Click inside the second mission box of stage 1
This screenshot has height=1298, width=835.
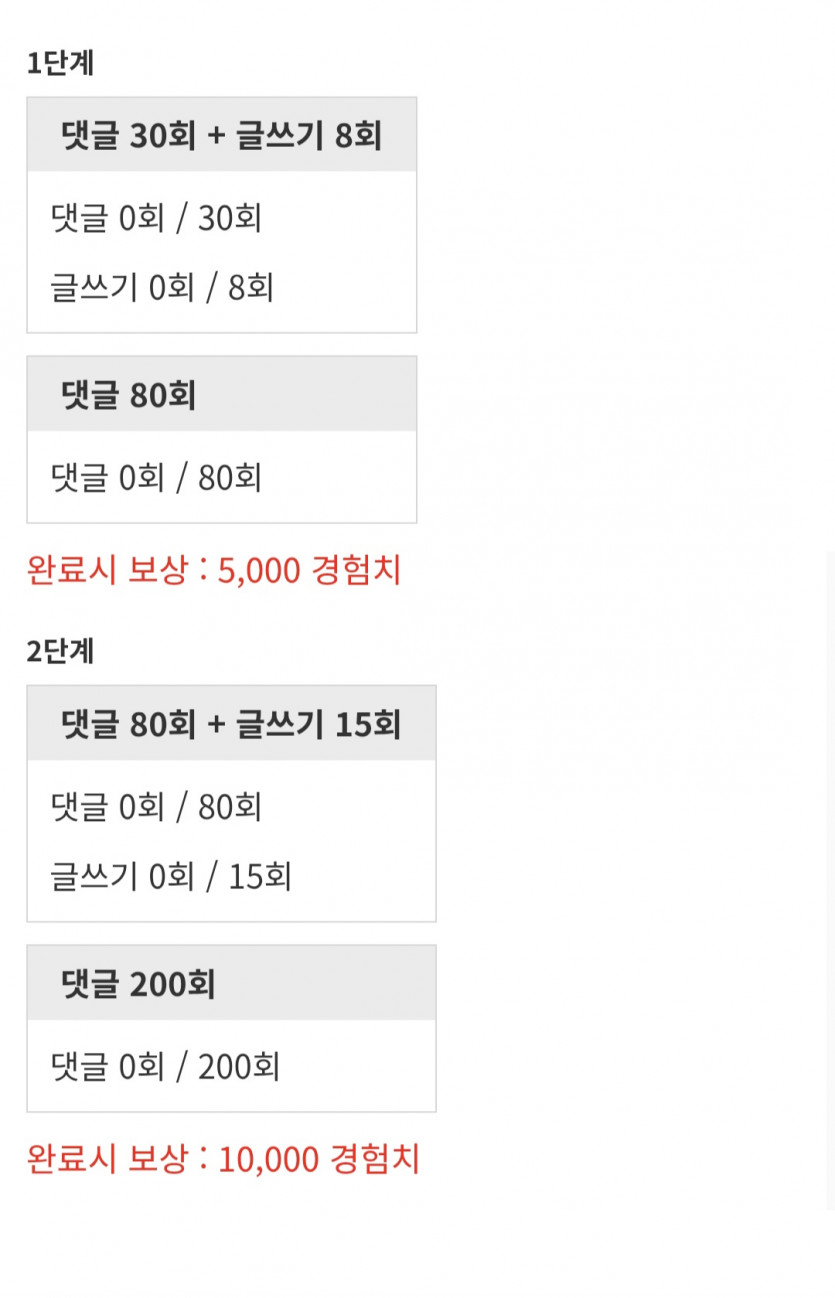pyautogui.click(x=221, y=440)
